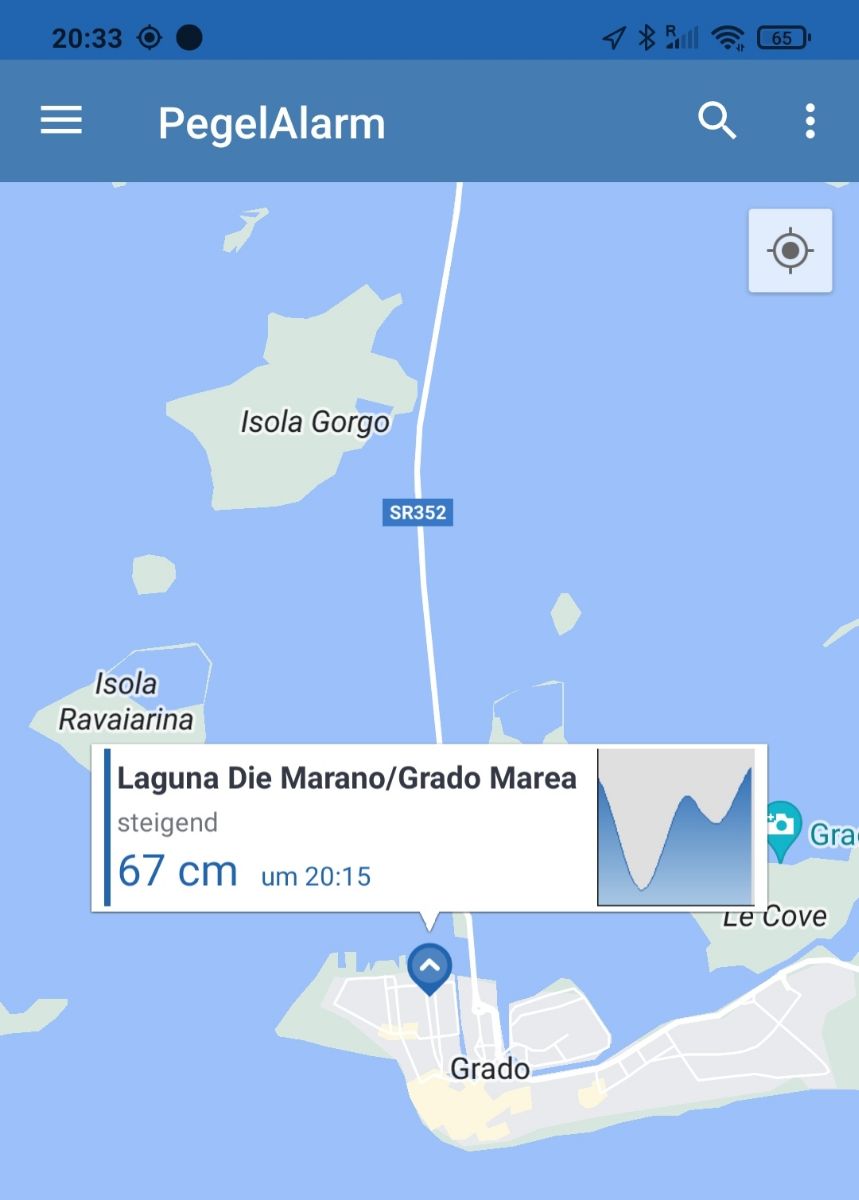The image size is (859, 1200).
Task: Open the search icon in the app bar
Action: tap(717, 122)
